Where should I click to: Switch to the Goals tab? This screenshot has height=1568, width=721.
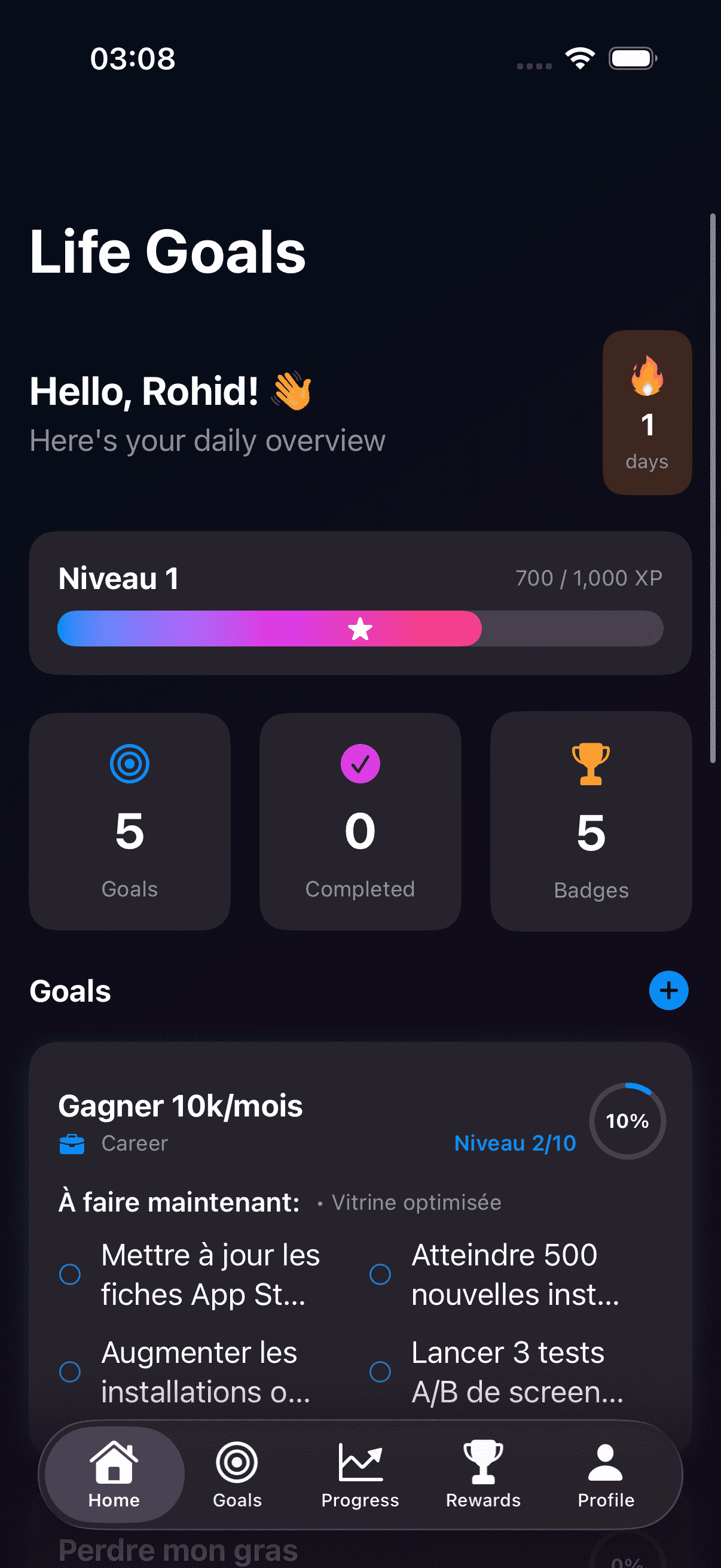point(237,1474)
